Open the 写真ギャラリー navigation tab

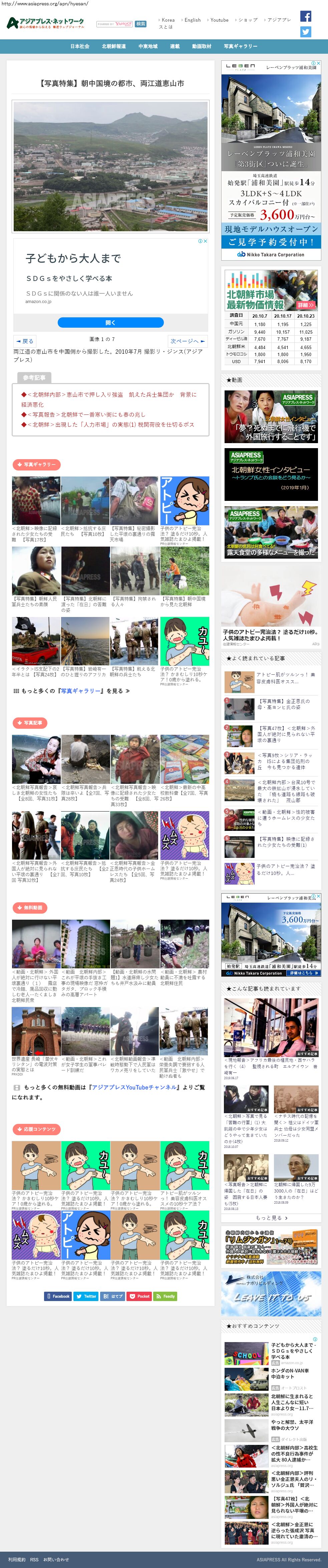pos(240,46)
